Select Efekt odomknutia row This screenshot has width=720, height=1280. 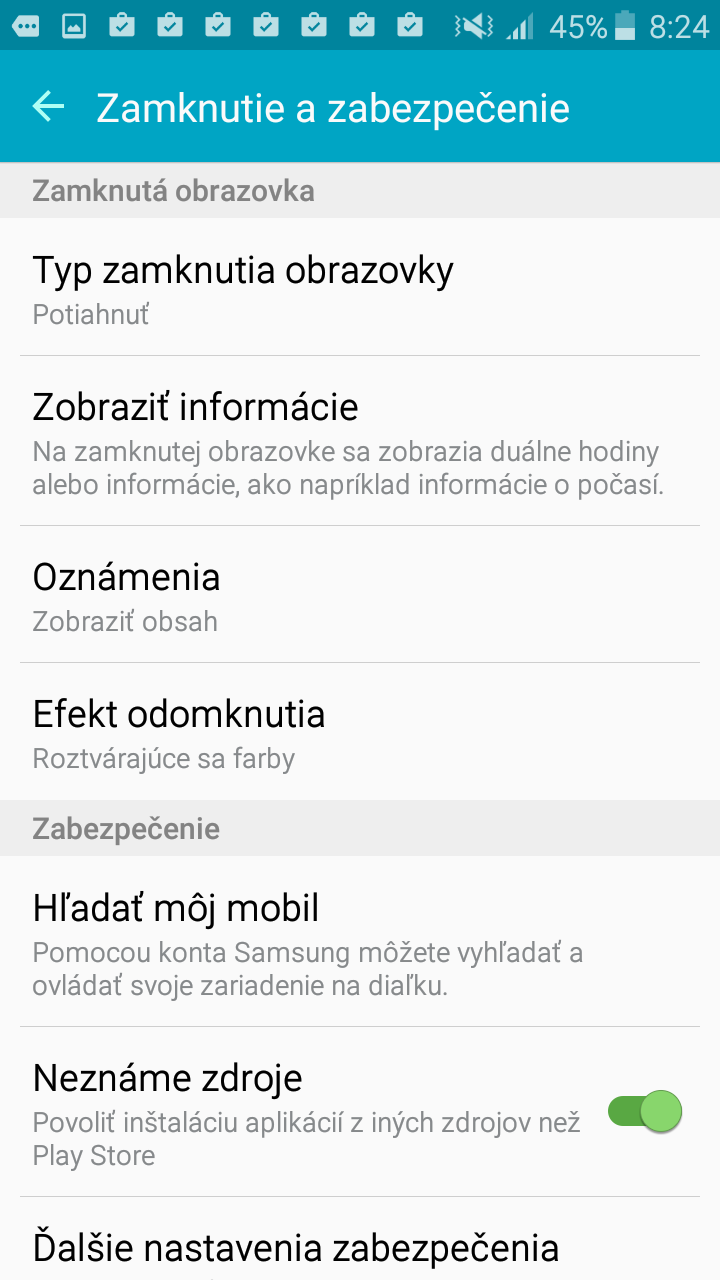pyautogui.click(x=360, y=732)
